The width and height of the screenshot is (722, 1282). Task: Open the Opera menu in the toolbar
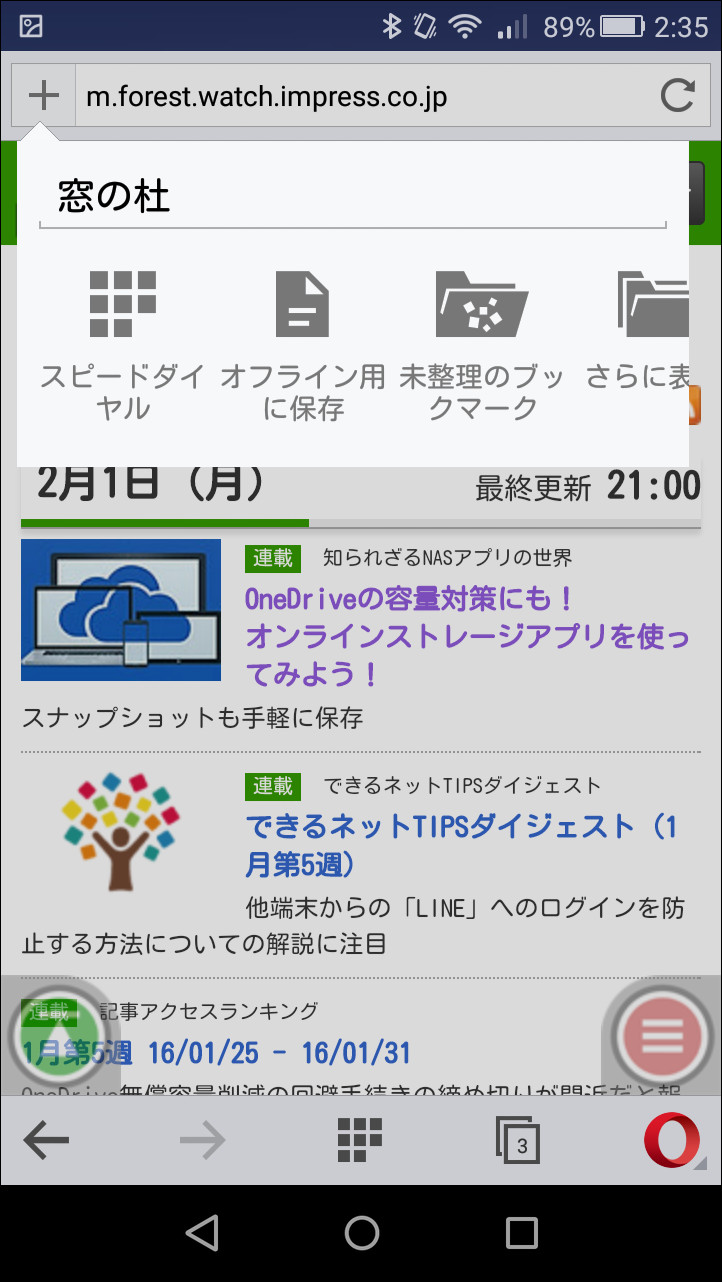pos(673,1140)
